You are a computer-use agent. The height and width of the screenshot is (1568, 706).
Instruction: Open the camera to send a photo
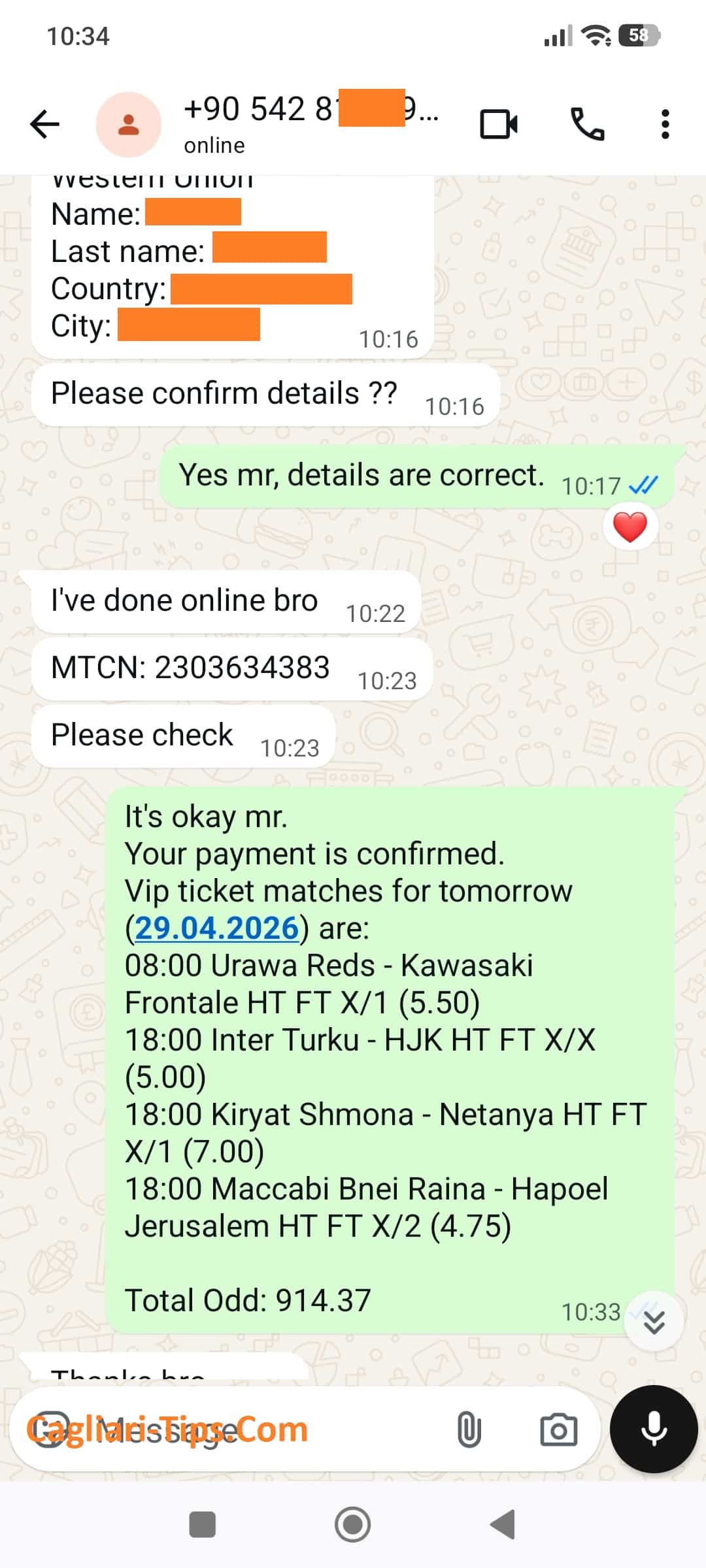(x=558, y=1430)
